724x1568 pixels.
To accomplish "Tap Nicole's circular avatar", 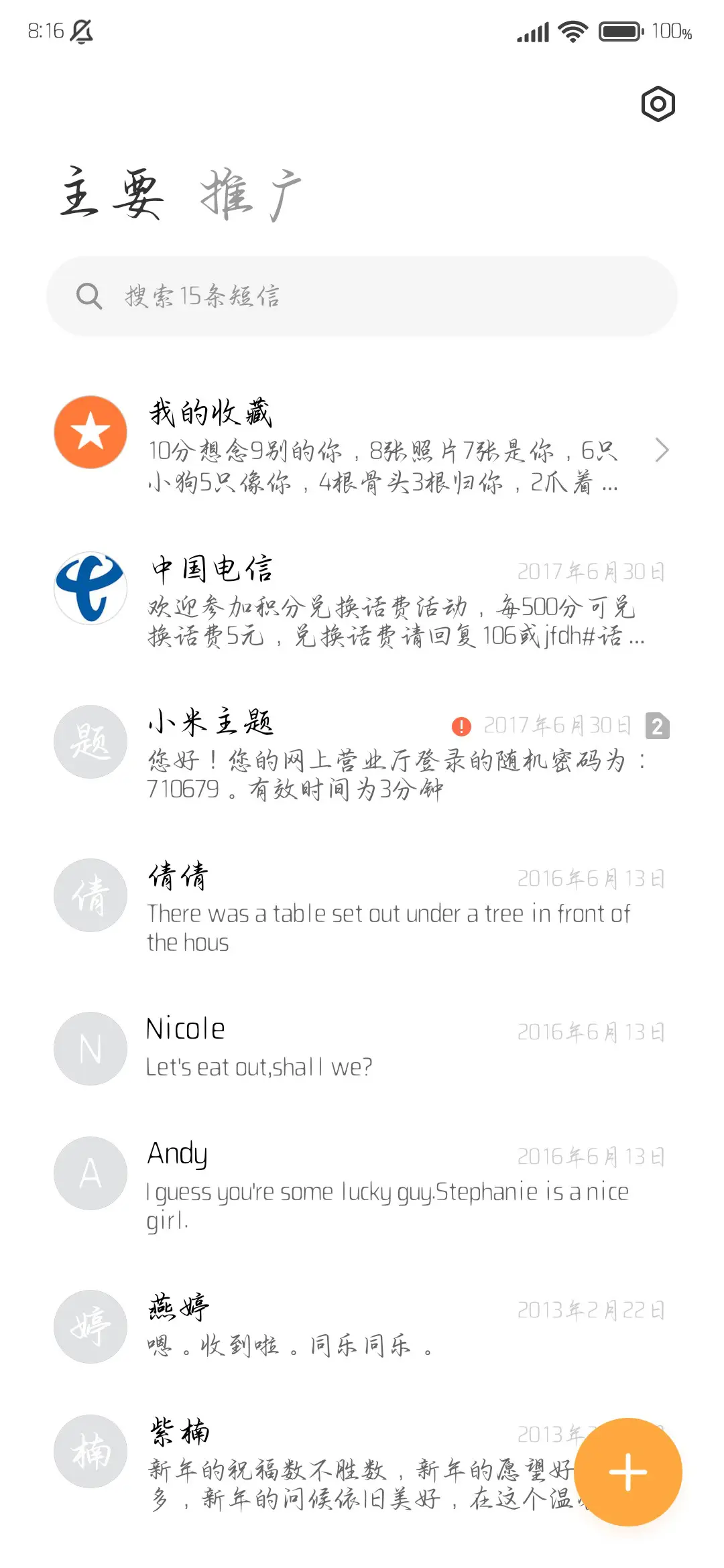I will (x=90, y=1049).
